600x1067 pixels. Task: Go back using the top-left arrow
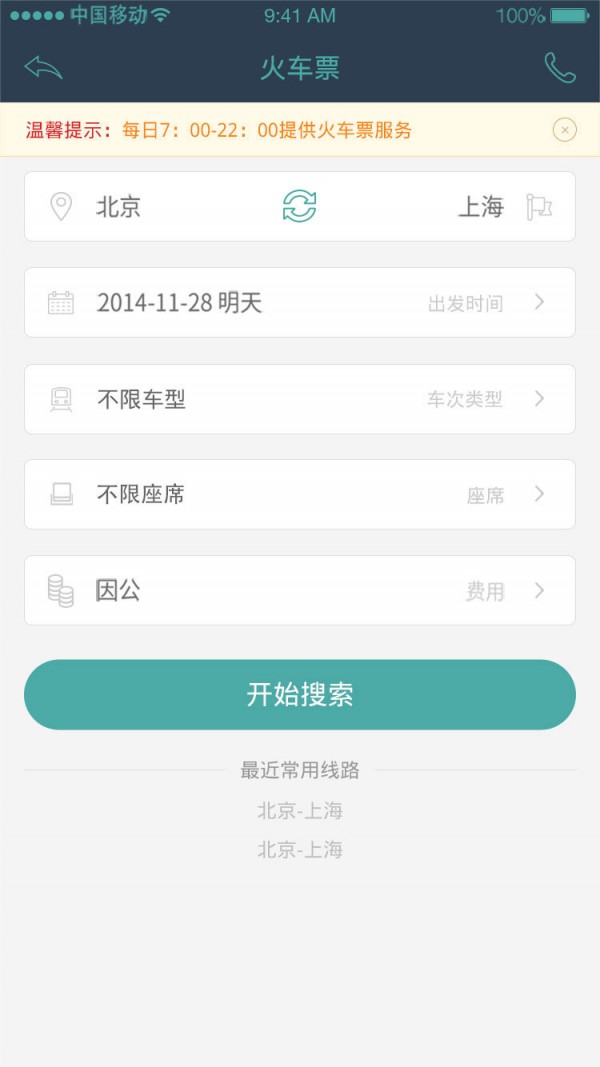(43, 67)
